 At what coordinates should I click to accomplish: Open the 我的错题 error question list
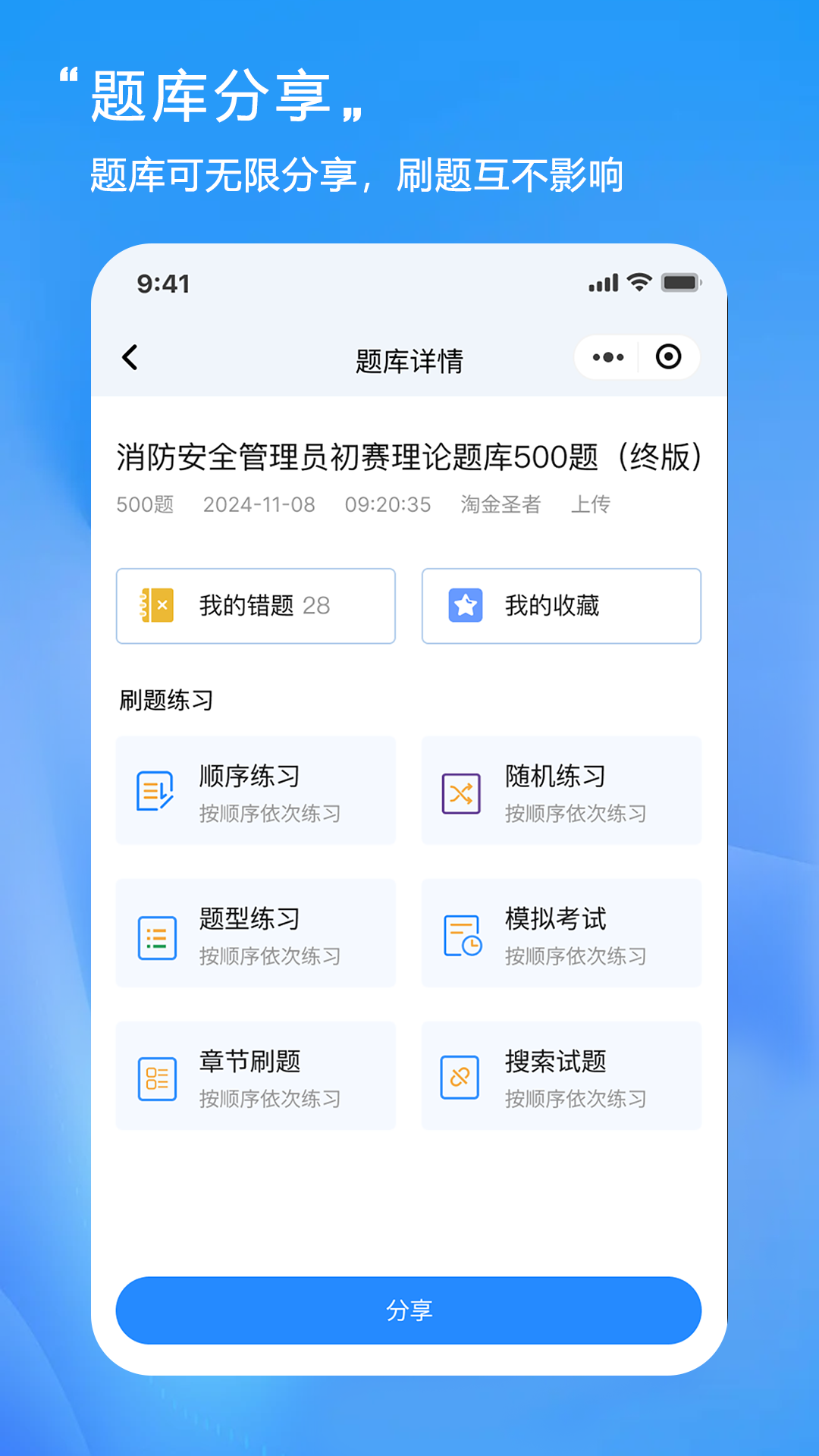click(256, 605)
